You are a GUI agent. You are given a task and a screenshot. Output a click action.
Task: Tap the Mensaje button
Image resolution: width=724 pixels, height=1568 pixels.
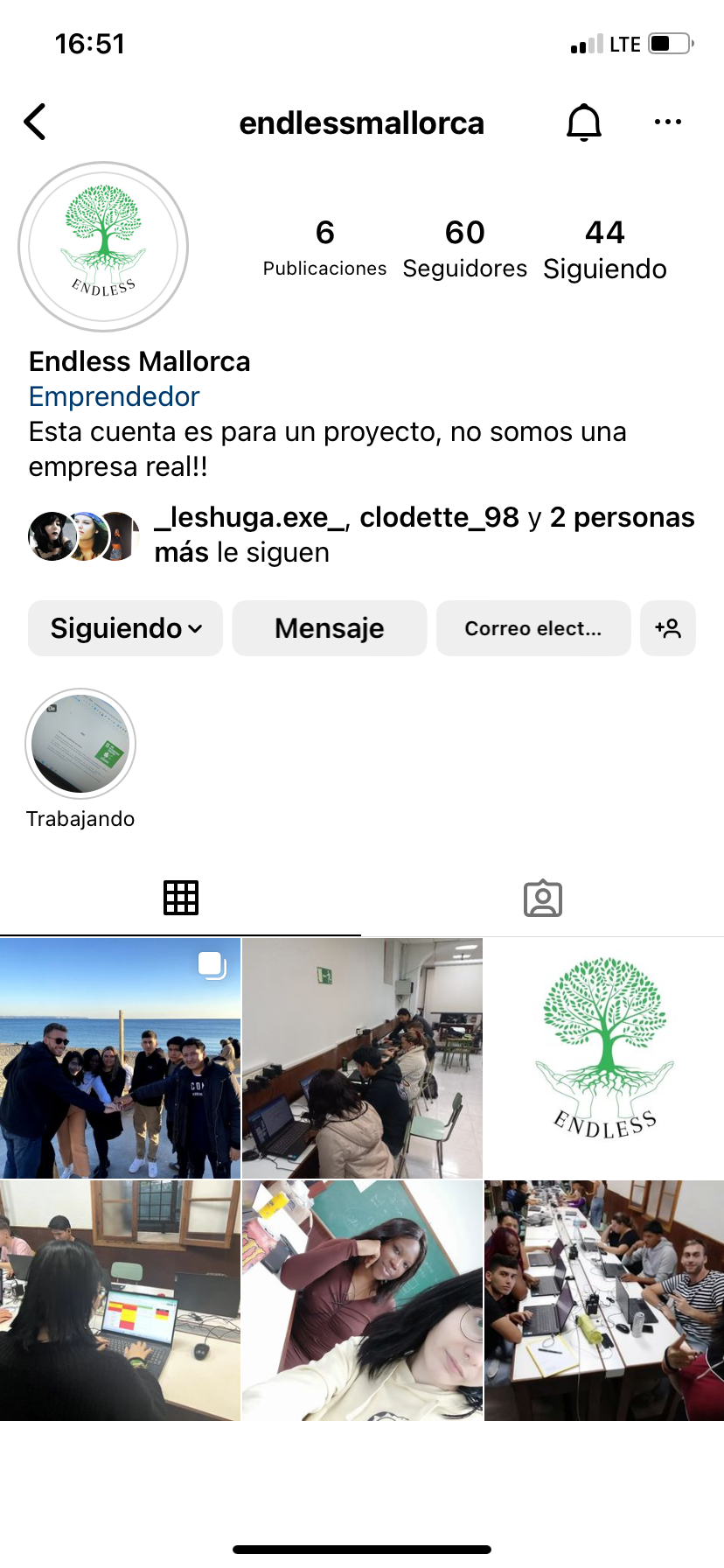[329, 628]
